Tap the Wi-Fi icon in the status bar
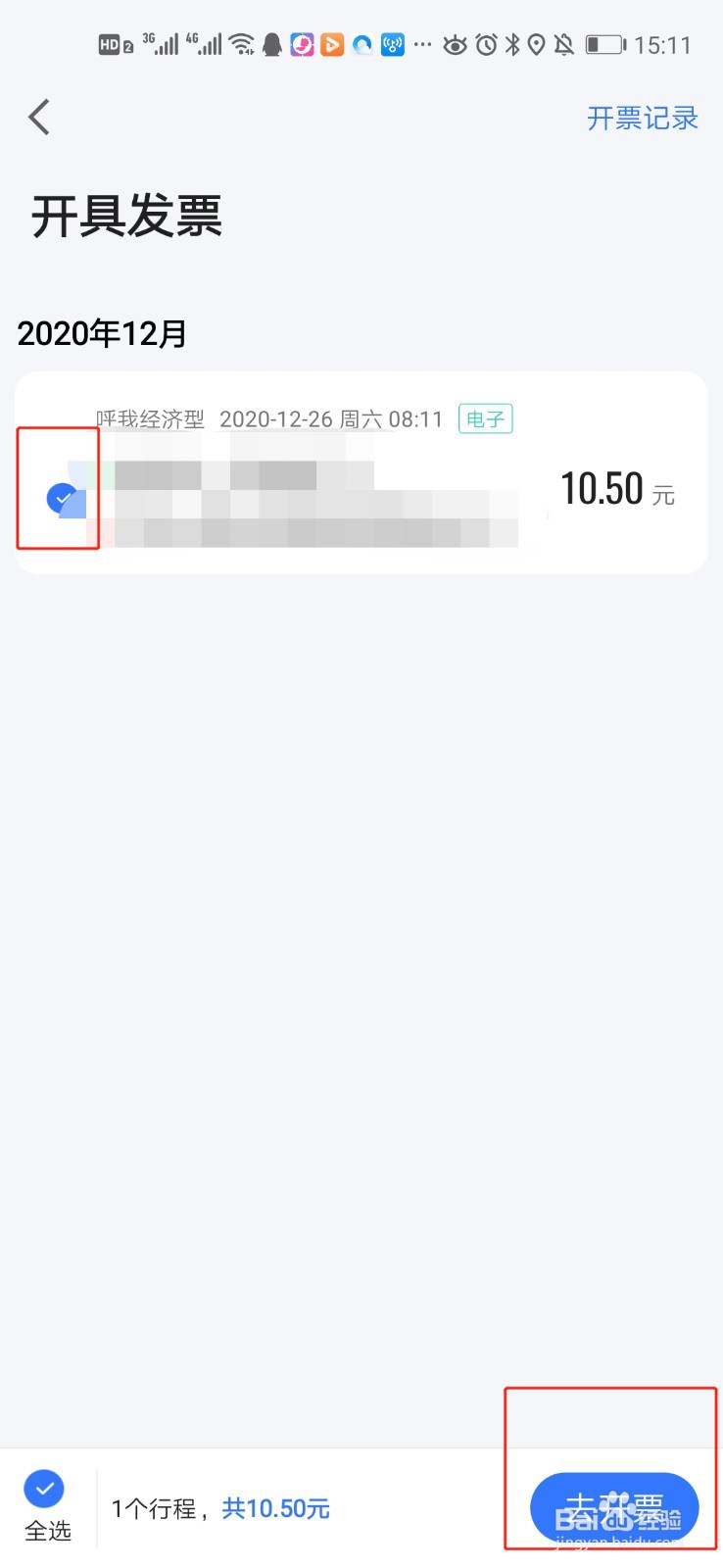Image resolution: width=723 pixels, height=1568 pixels. [242, 43]
